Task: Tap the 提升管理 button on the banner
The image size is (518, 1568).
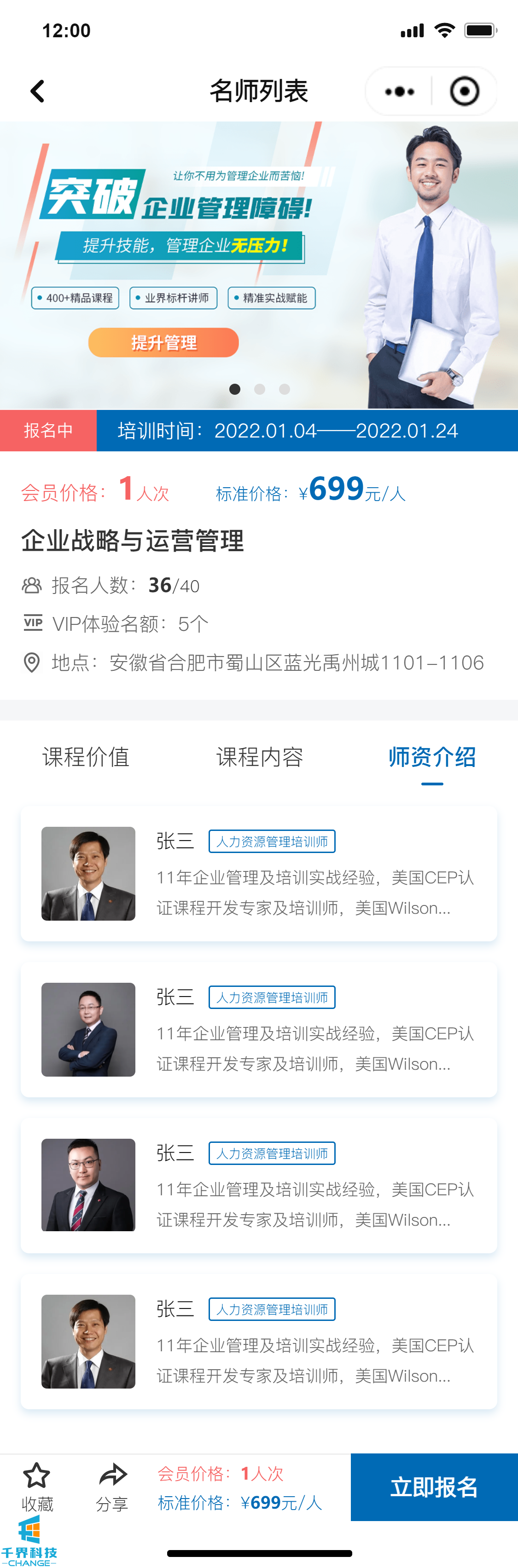Action: tap(163, 343)
